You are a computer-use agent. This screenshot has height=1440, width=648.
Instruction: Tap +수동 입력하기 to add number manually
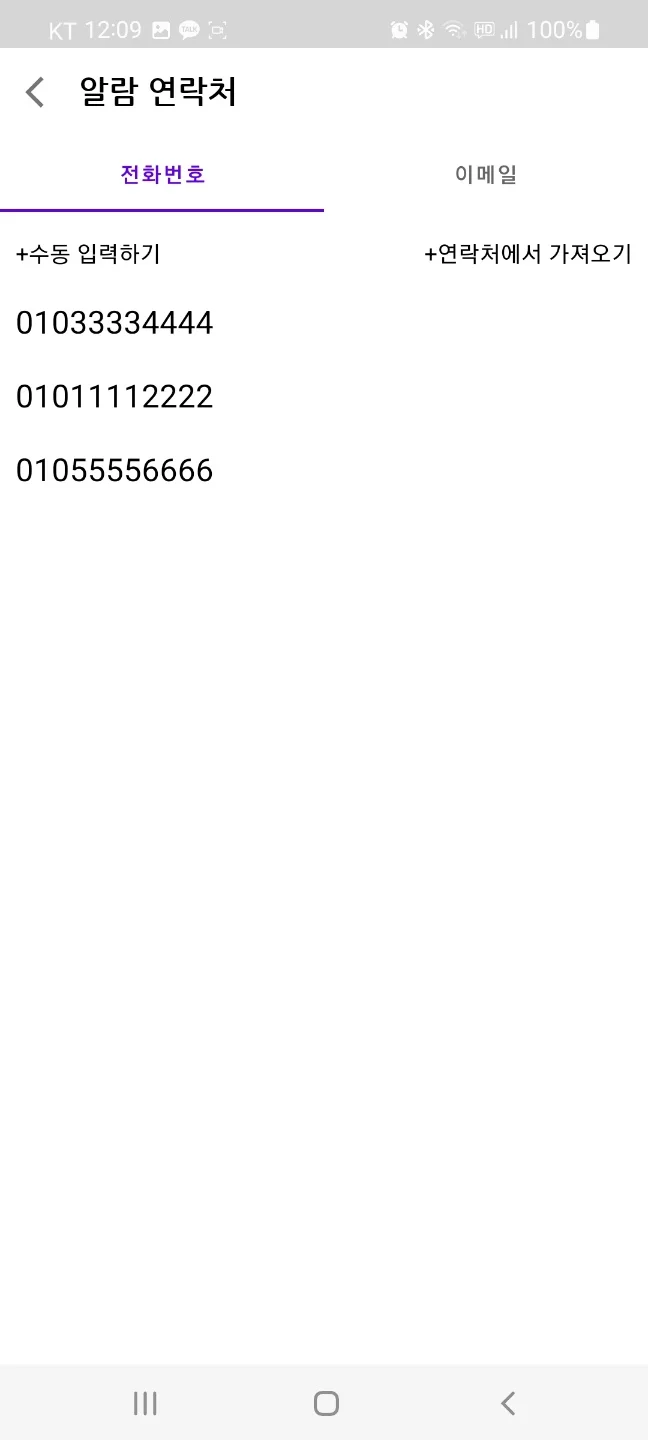pos(88,254)
